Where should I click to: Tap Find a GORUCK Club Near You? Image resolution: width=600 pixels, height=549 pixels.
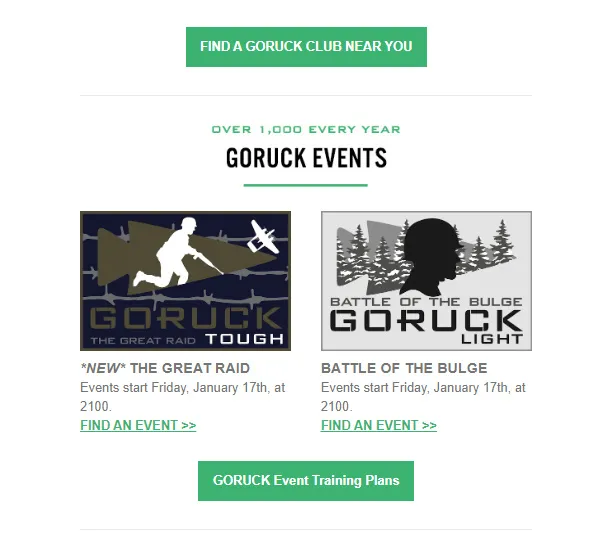click(x=306, y=47)
